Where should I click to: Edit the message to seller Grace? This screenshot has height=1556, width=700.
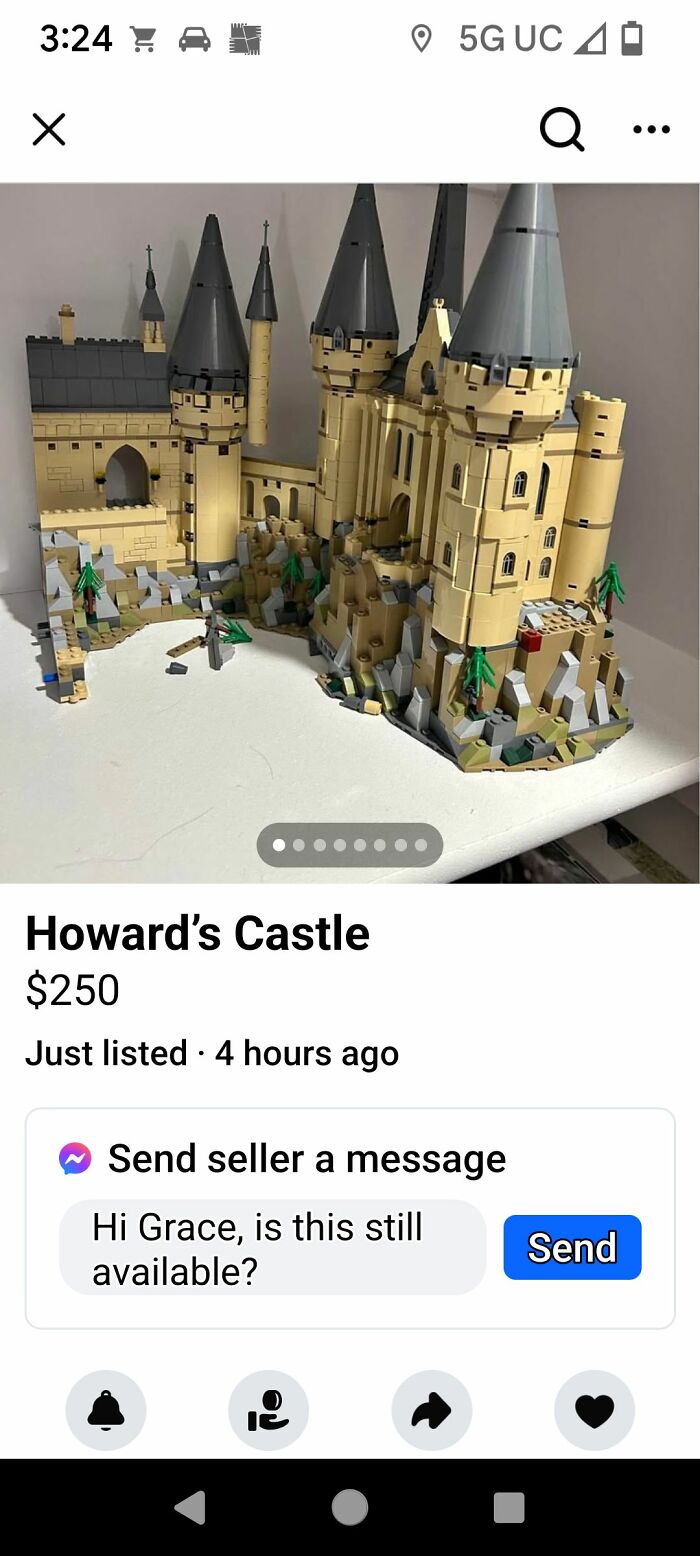(272, 1247)
